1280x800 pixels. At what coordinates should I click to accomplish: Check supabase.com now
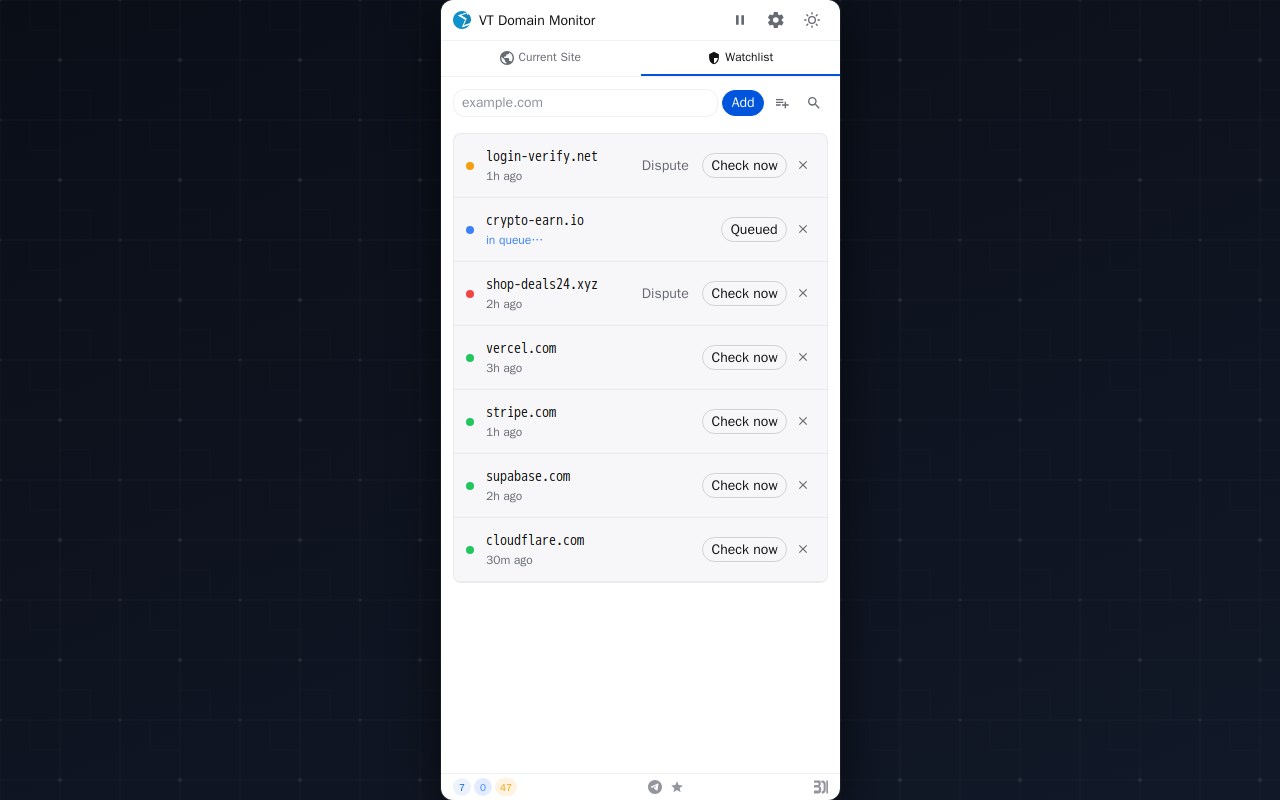pyautogui.click(x=744, y=486)
